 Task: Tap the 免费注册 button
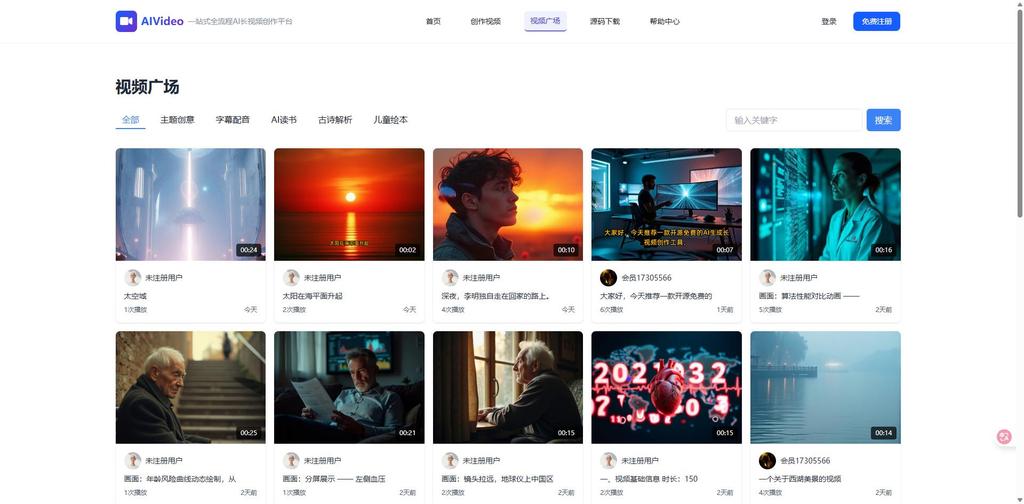pos(875,21)
